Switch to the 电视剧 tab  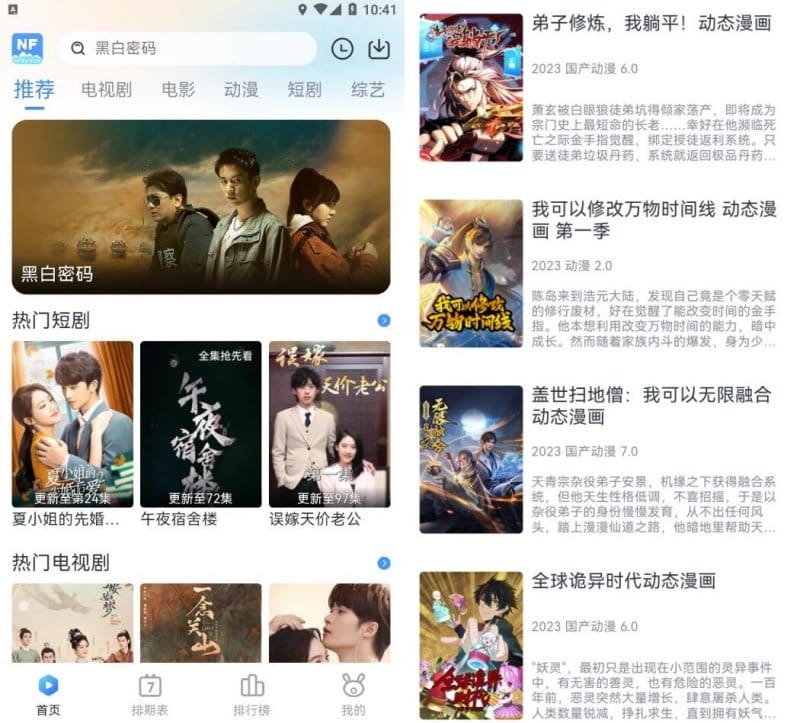pos(106,89)
